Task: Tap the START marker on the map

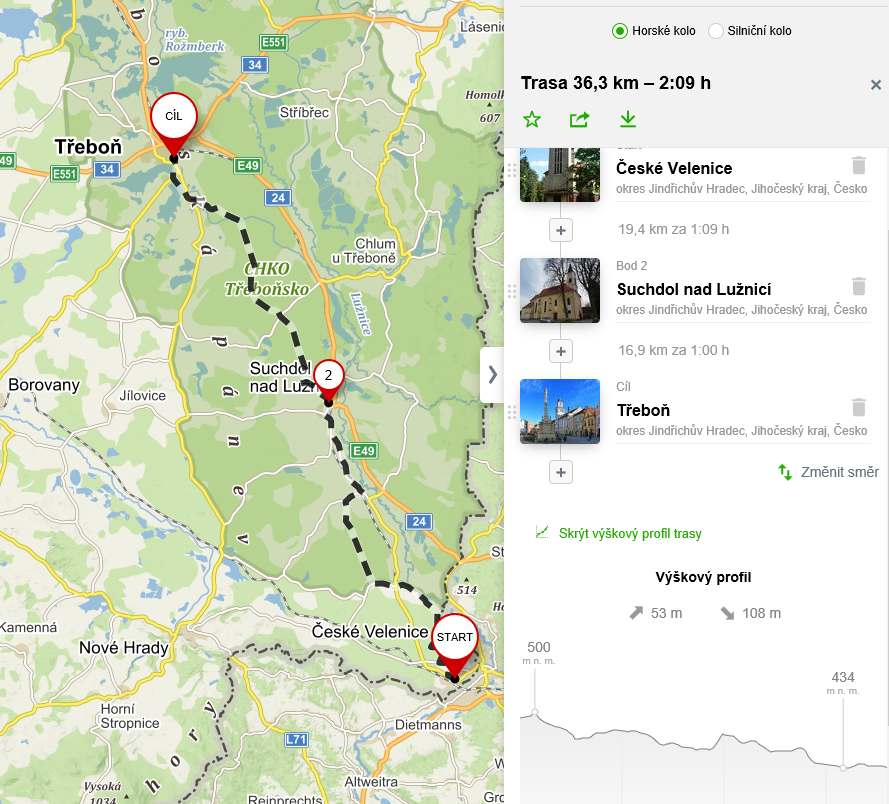Action: [x=455, y=638]
